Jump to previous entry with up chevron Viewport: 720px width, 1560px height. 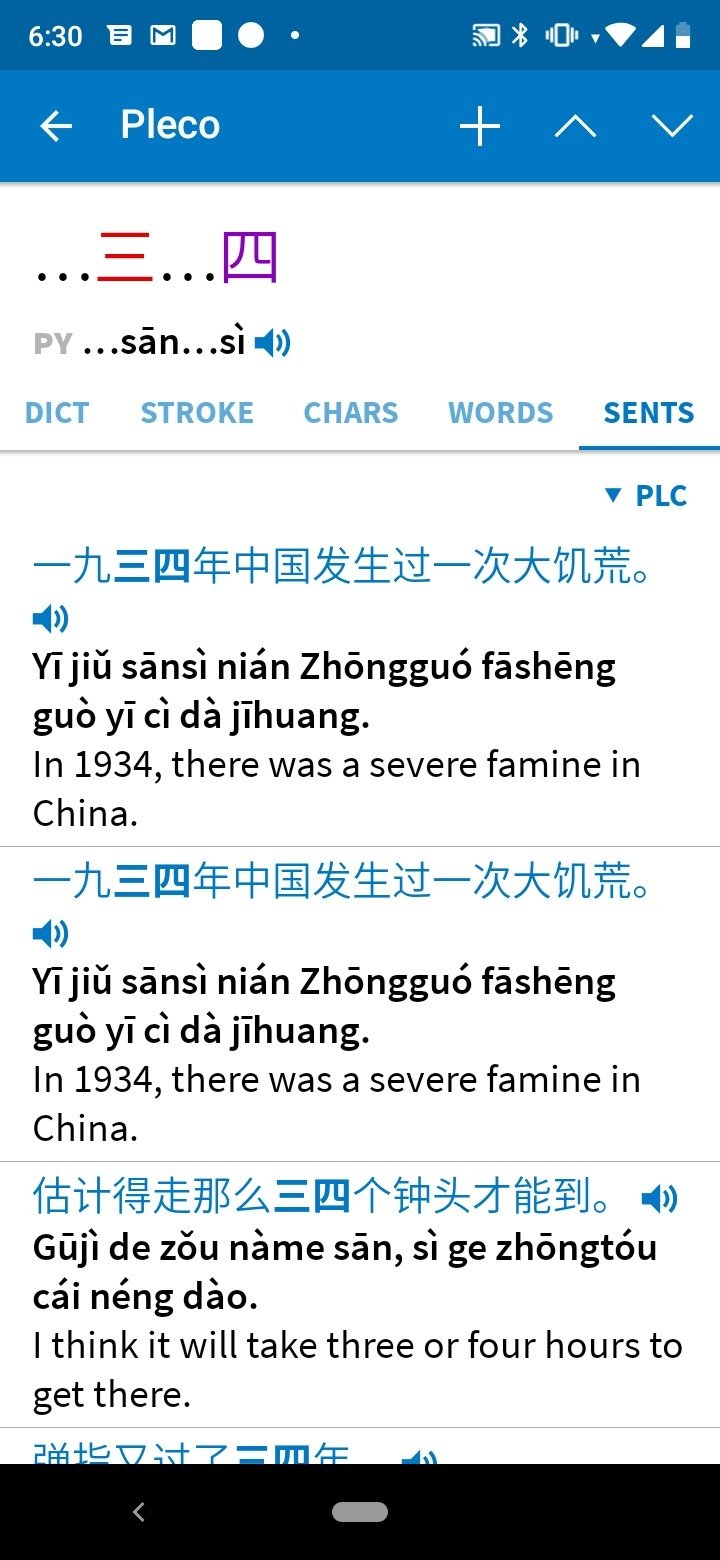575,126
